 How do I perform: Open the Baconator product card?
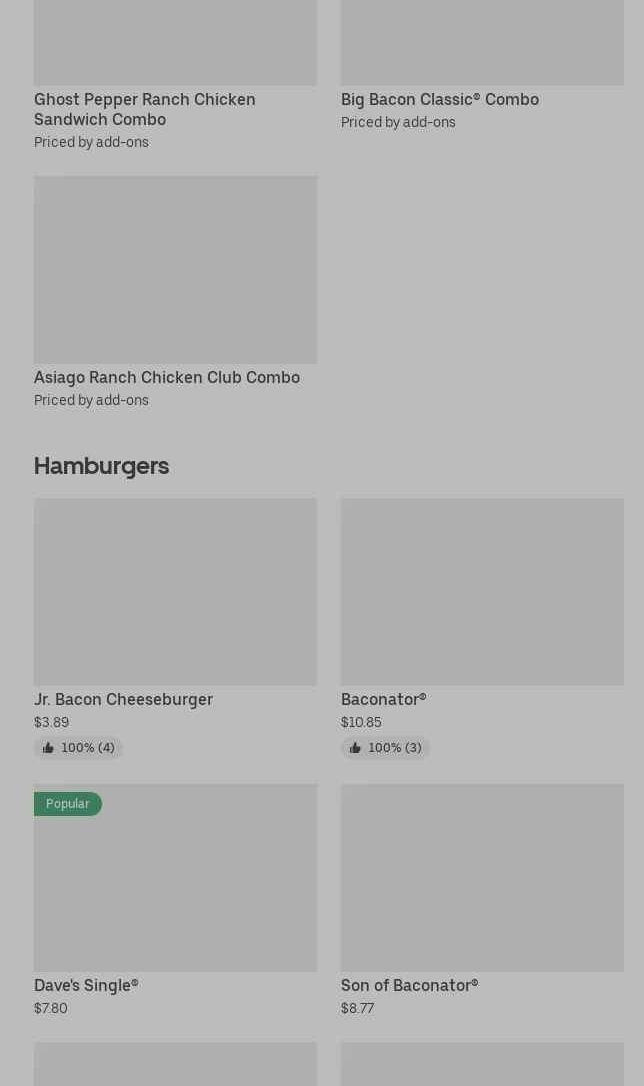click(482, 628)
